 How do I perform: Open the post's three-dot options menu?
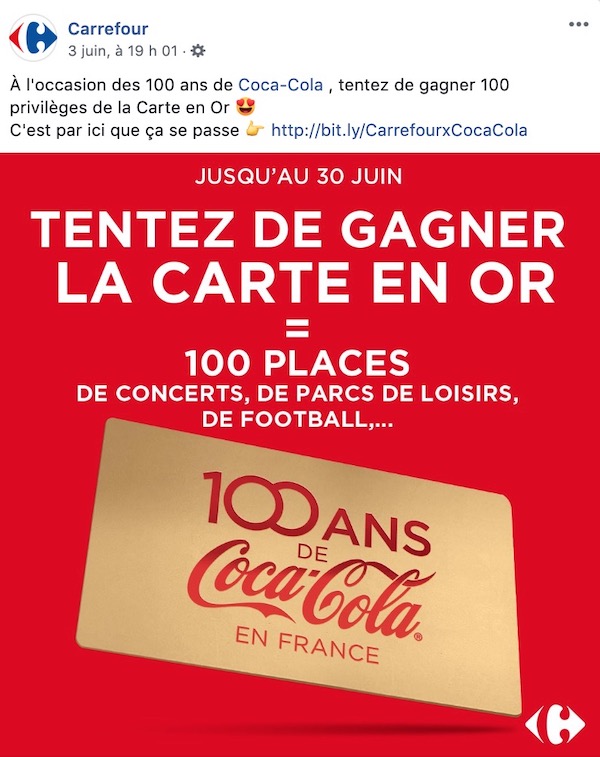578,24
